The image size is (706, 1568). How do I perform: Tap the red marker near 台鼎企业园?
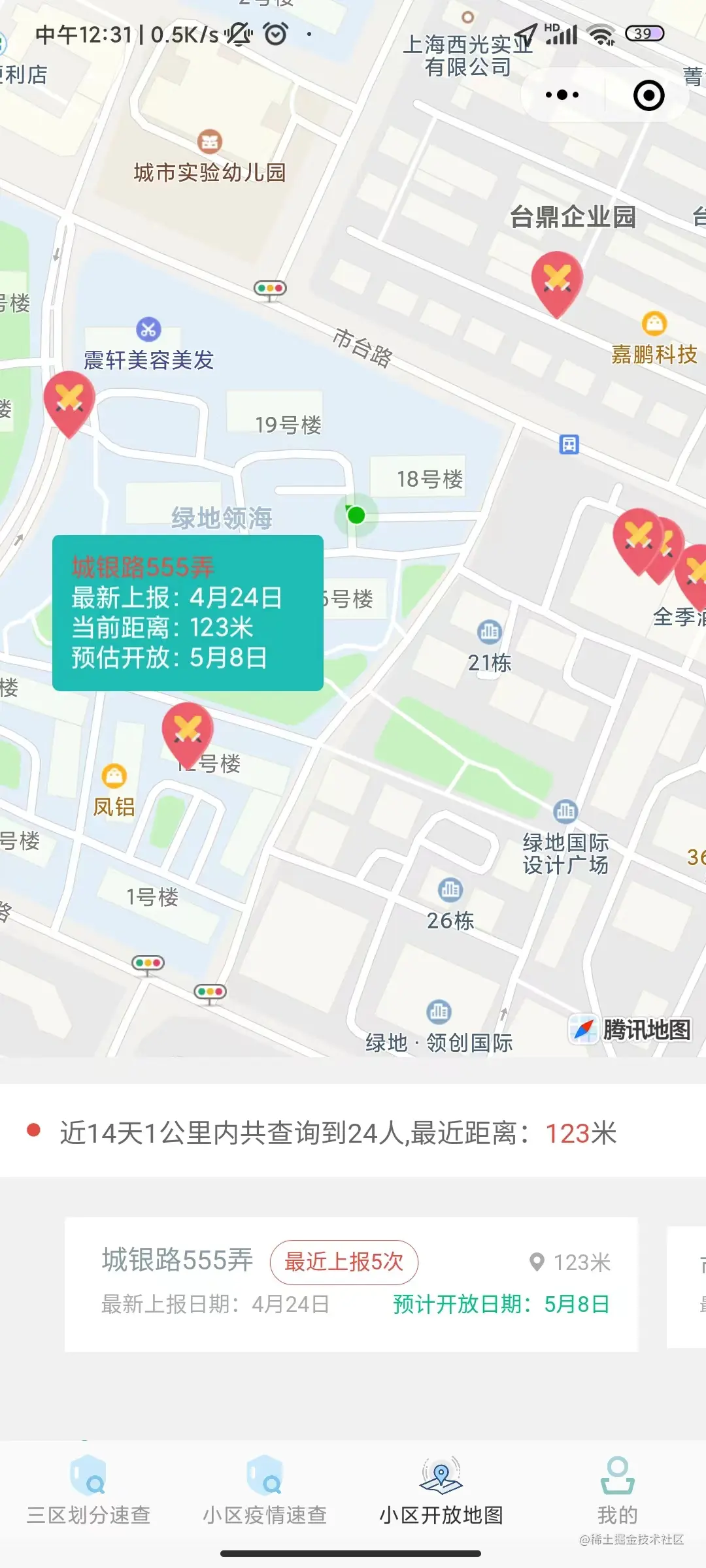[557, 281]
